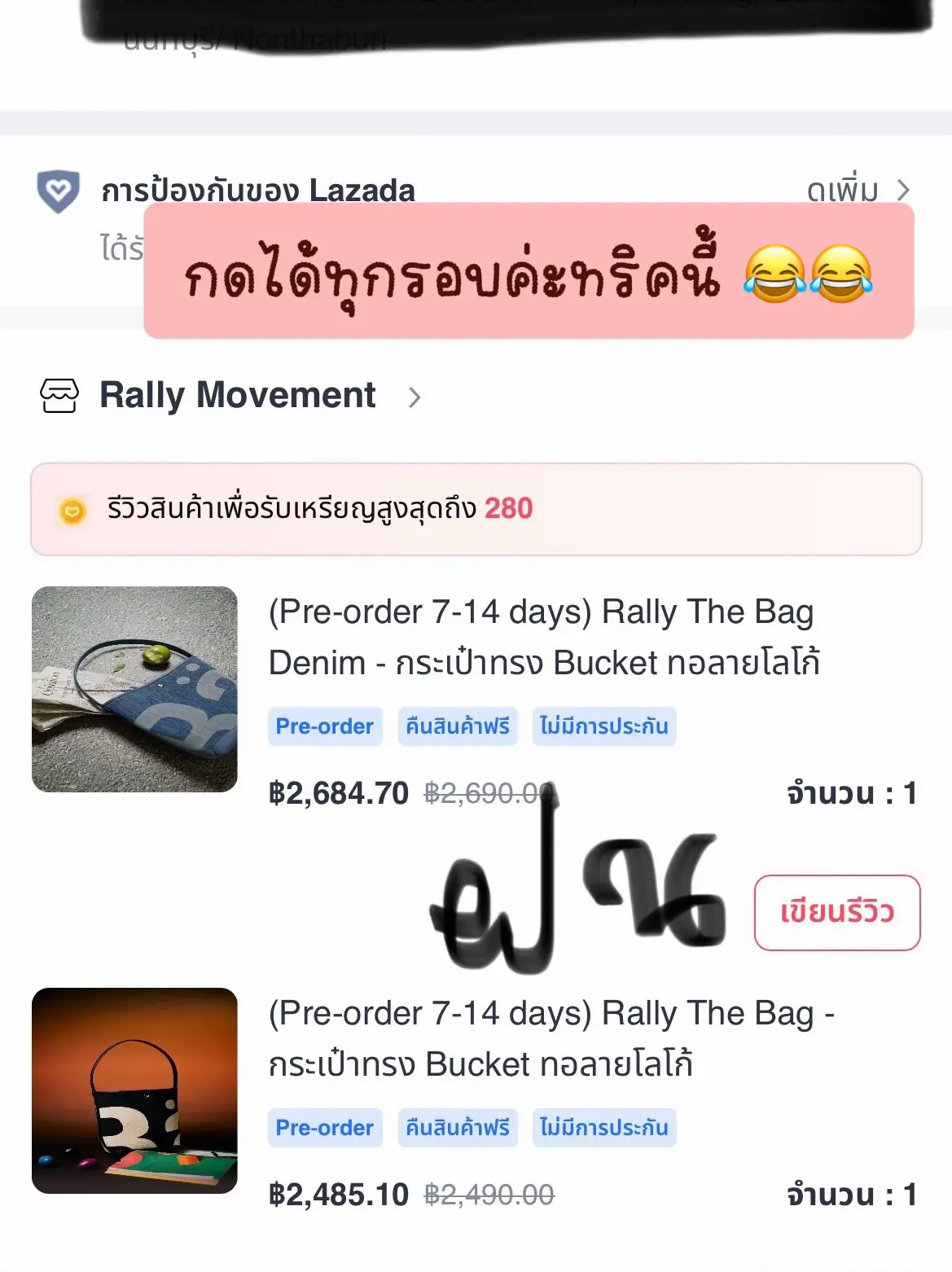
Task: Select the Pre-order tag on the denim bag
Action: tap(325, 726)
